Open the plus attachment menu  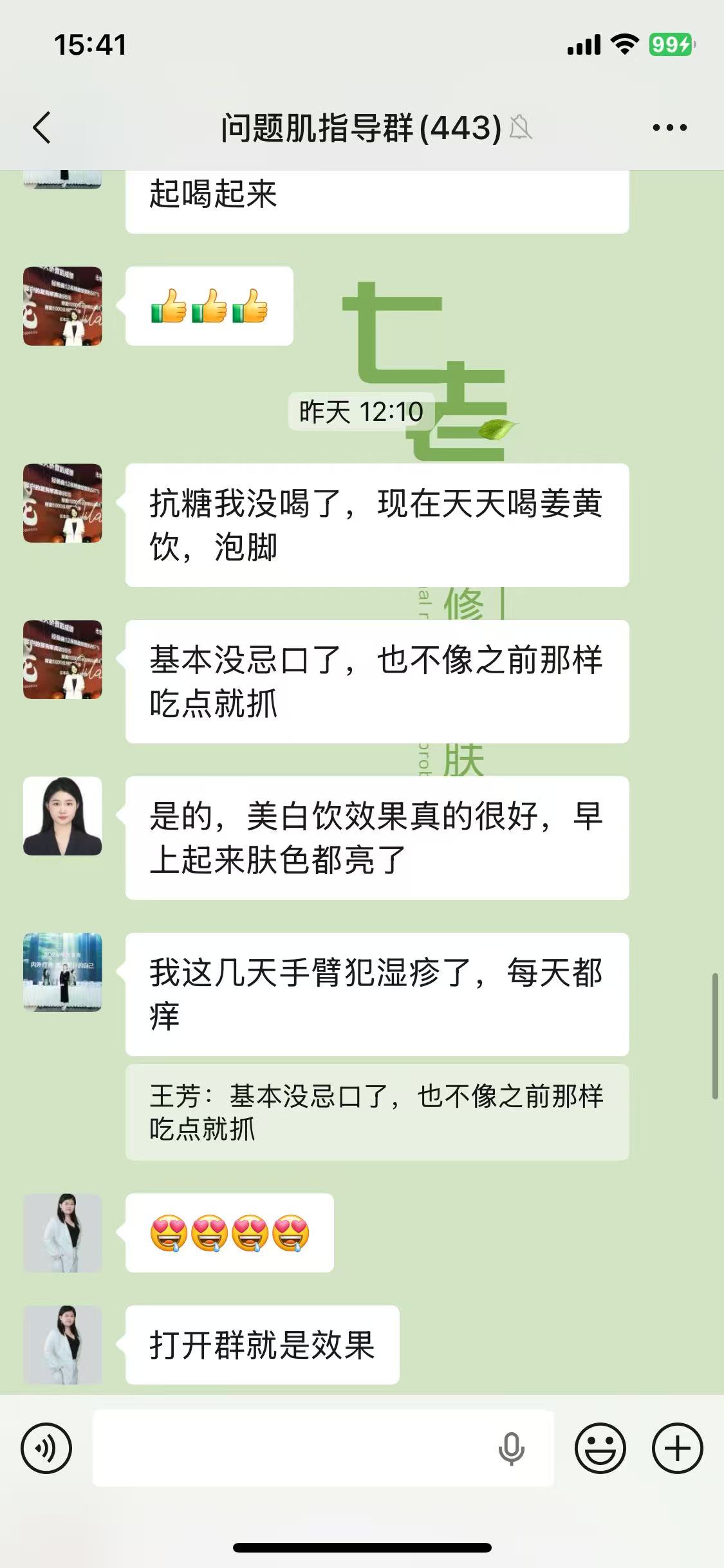coord(677,1448)
